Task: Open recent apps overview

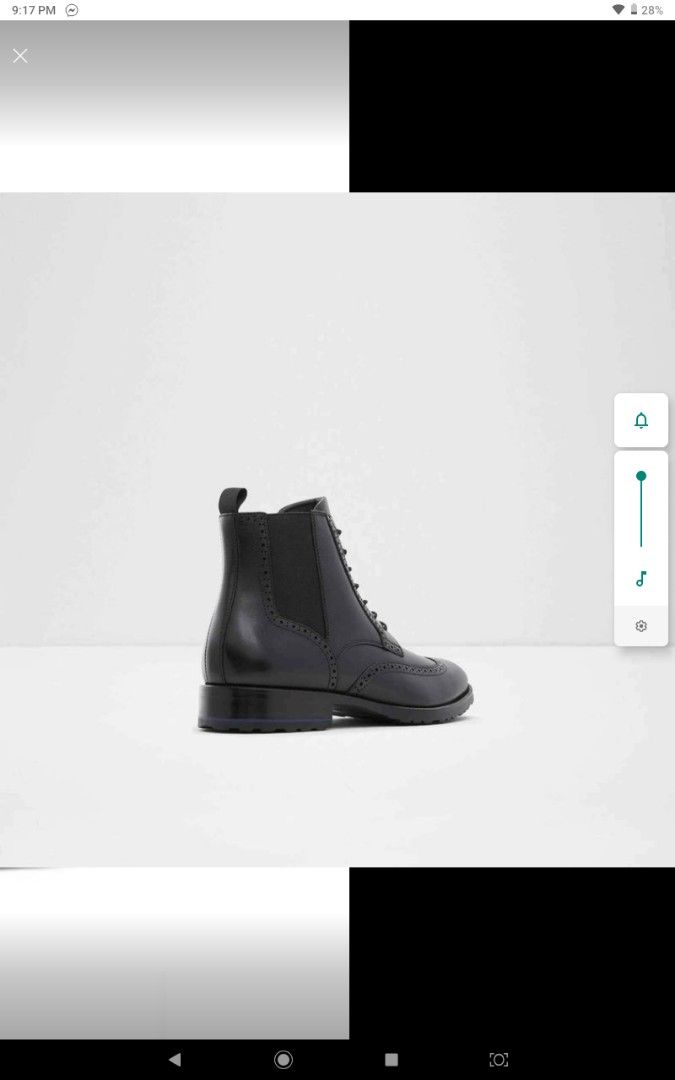Action: point(391,1059)
